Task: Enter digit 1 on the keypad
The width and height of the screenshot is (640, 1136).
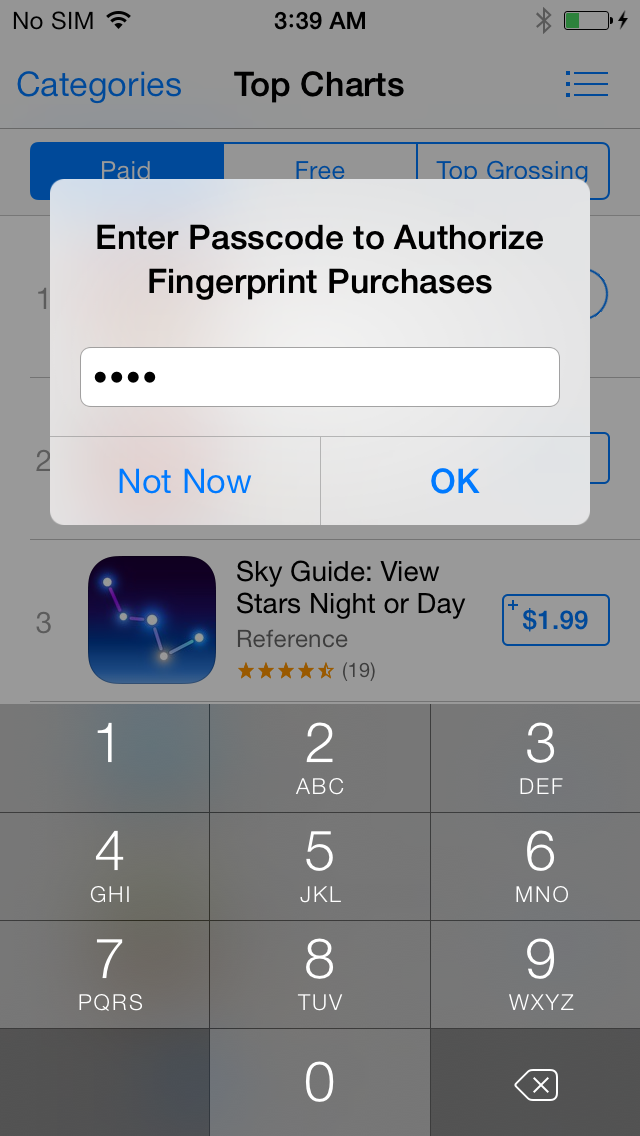Action: click(x=105, y=758)
